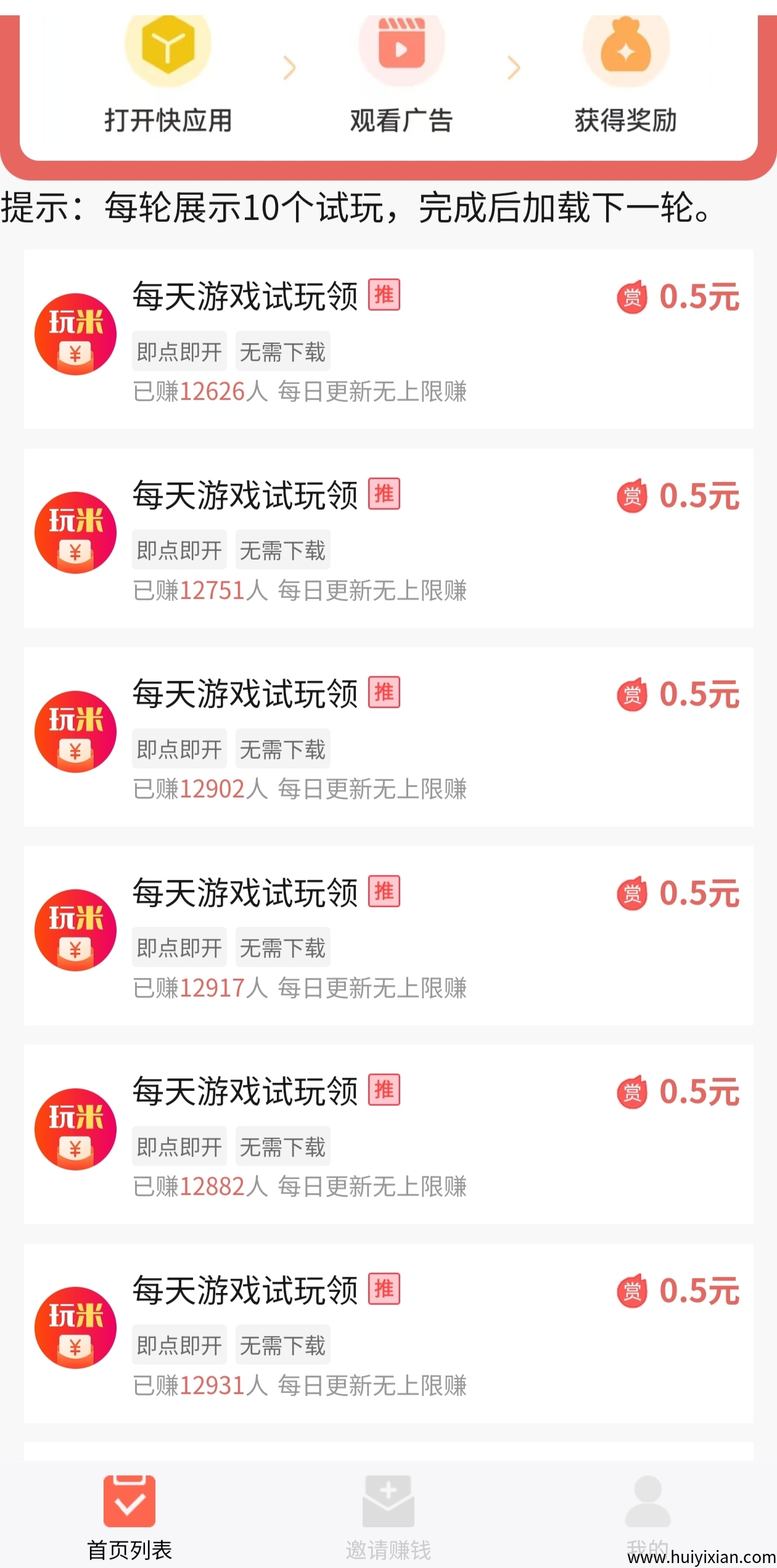The width and height of the screenshot is (777, 1568).
Task: Choose the game trial with 12882 earners
Action: click(x=388, y=1134)
